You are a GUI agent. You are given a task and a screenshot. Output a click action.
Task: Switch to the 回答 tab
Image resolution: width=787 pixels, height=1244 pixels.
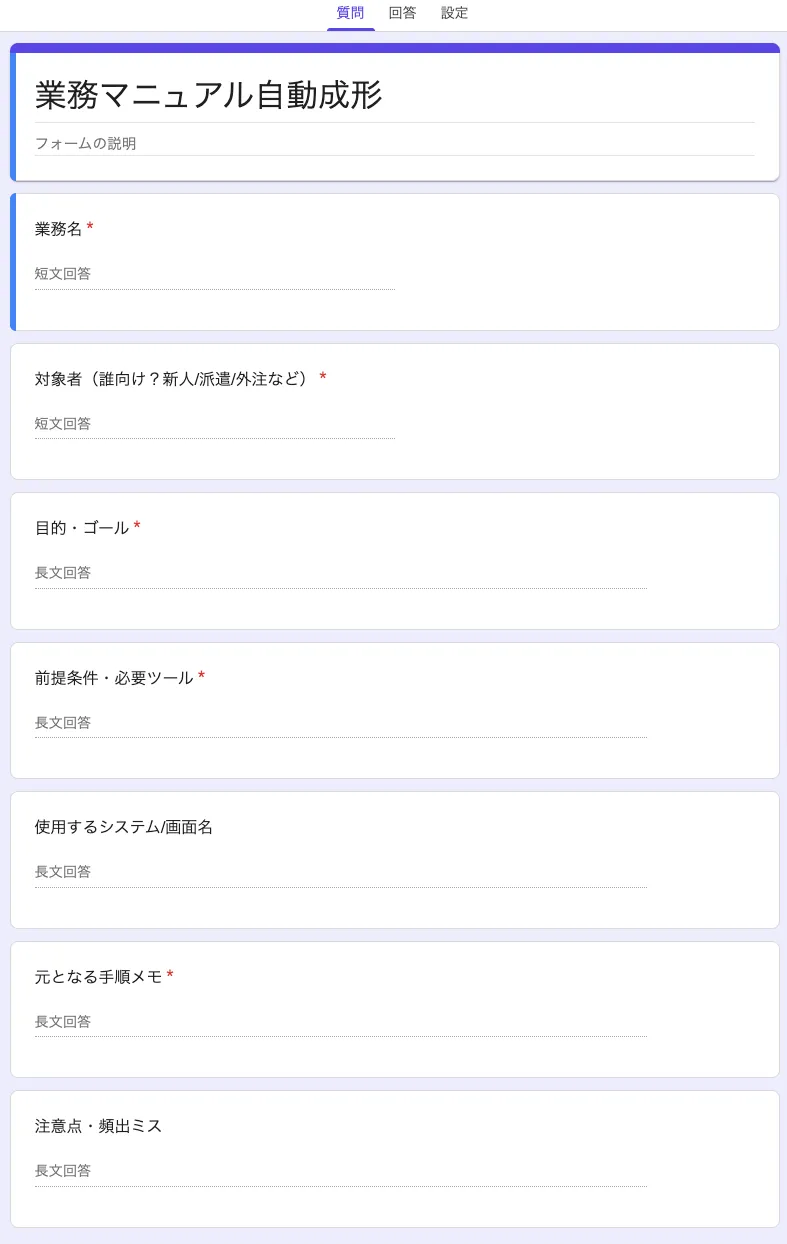402,13
